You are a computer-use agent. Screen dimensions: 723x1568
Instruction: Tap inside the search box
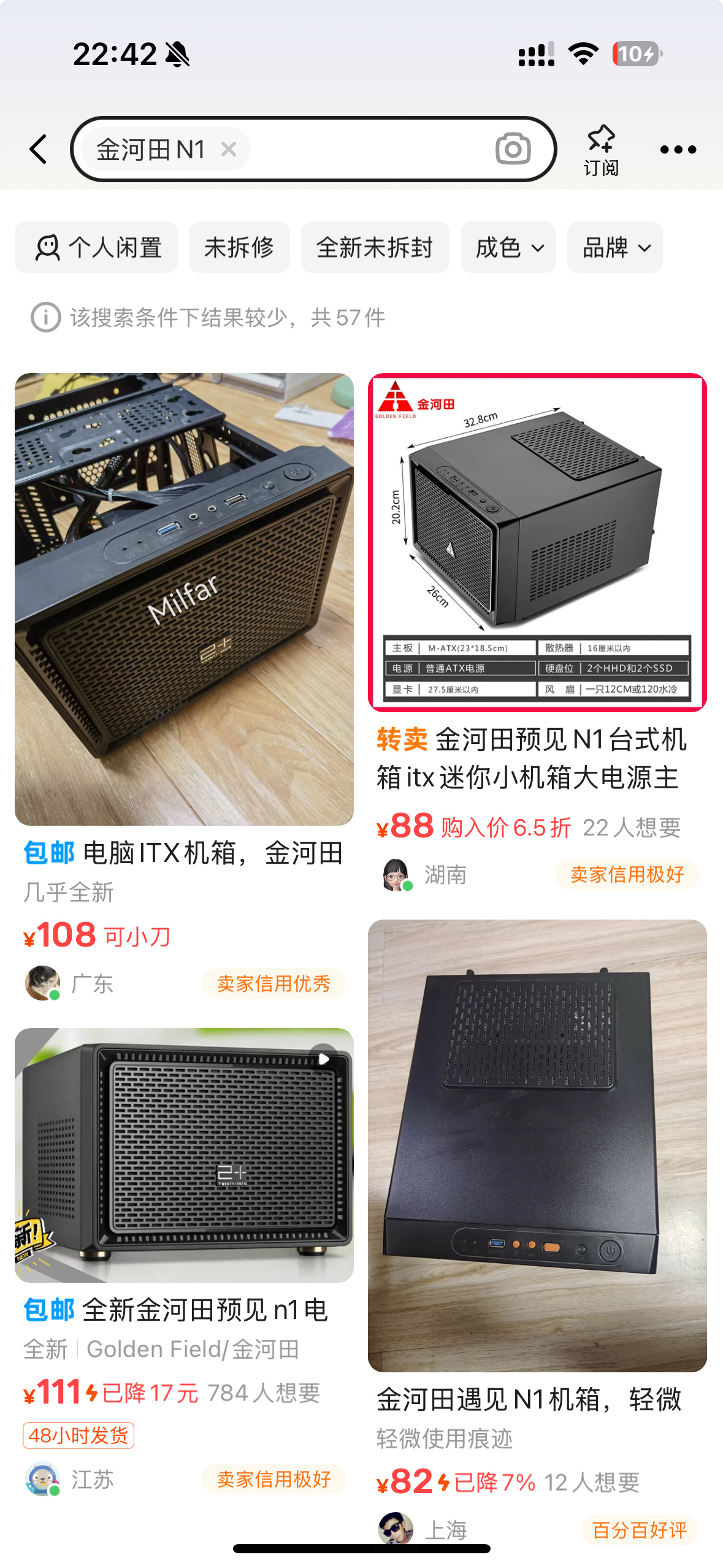[368, 149]
